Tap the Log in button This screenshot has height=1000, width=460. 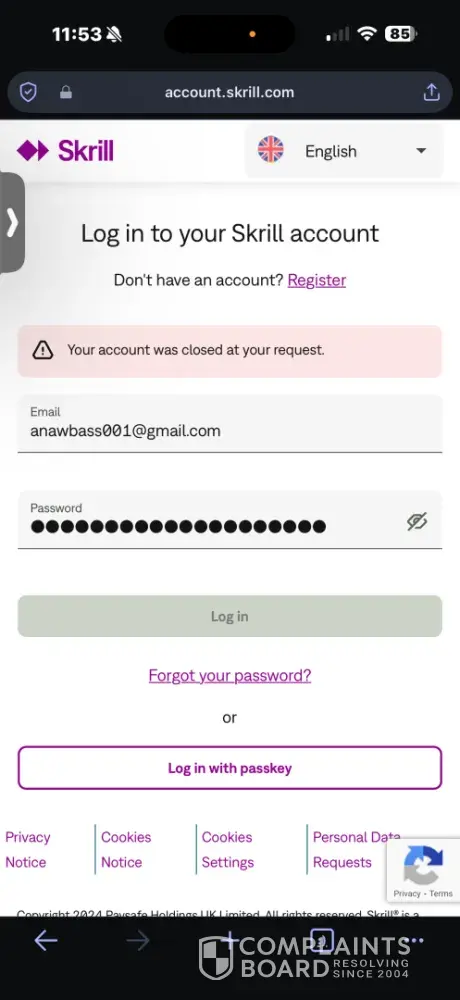coord(230,616)
